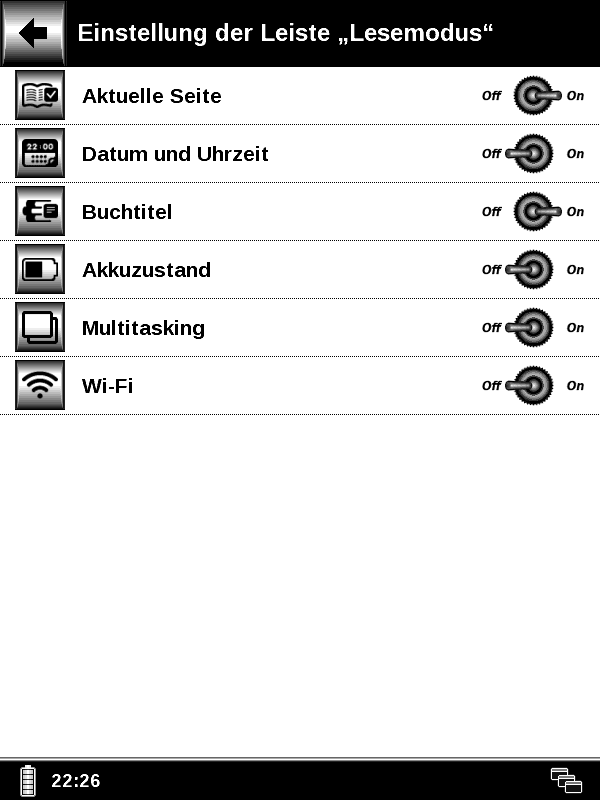
Task: Turn on the Wi-Fi toggle
Action: tap(534, 386)
